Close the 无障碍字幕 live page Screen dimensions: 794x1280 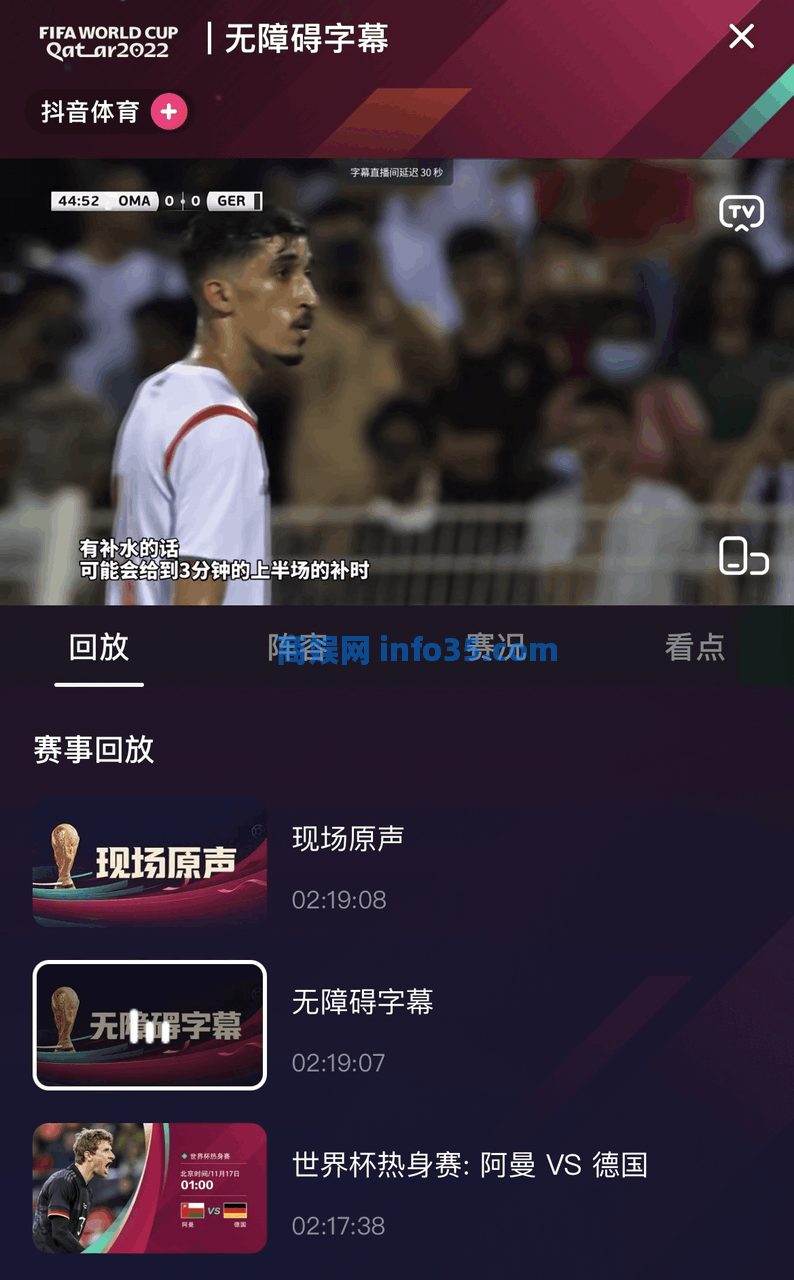pos(741,37)
